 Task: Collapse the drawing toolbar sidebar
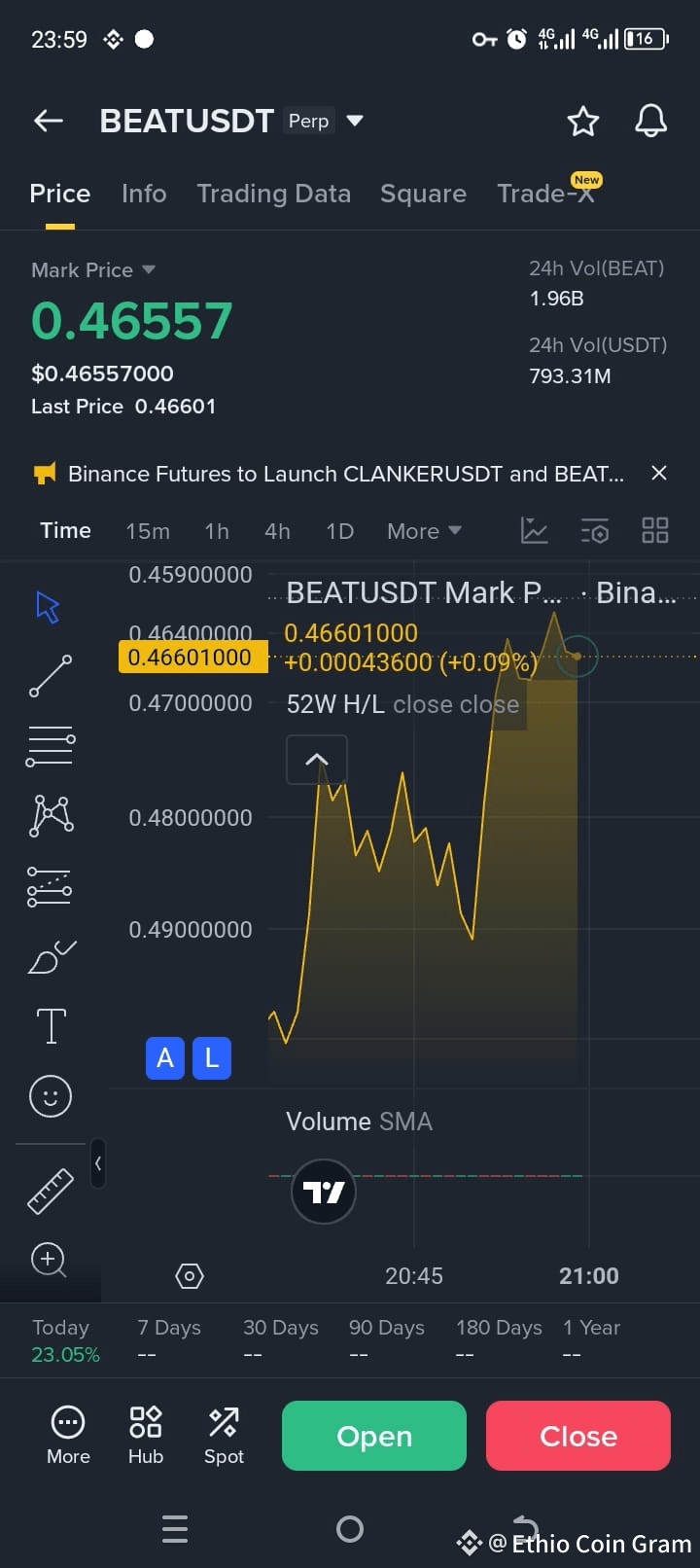point(98,1163)
